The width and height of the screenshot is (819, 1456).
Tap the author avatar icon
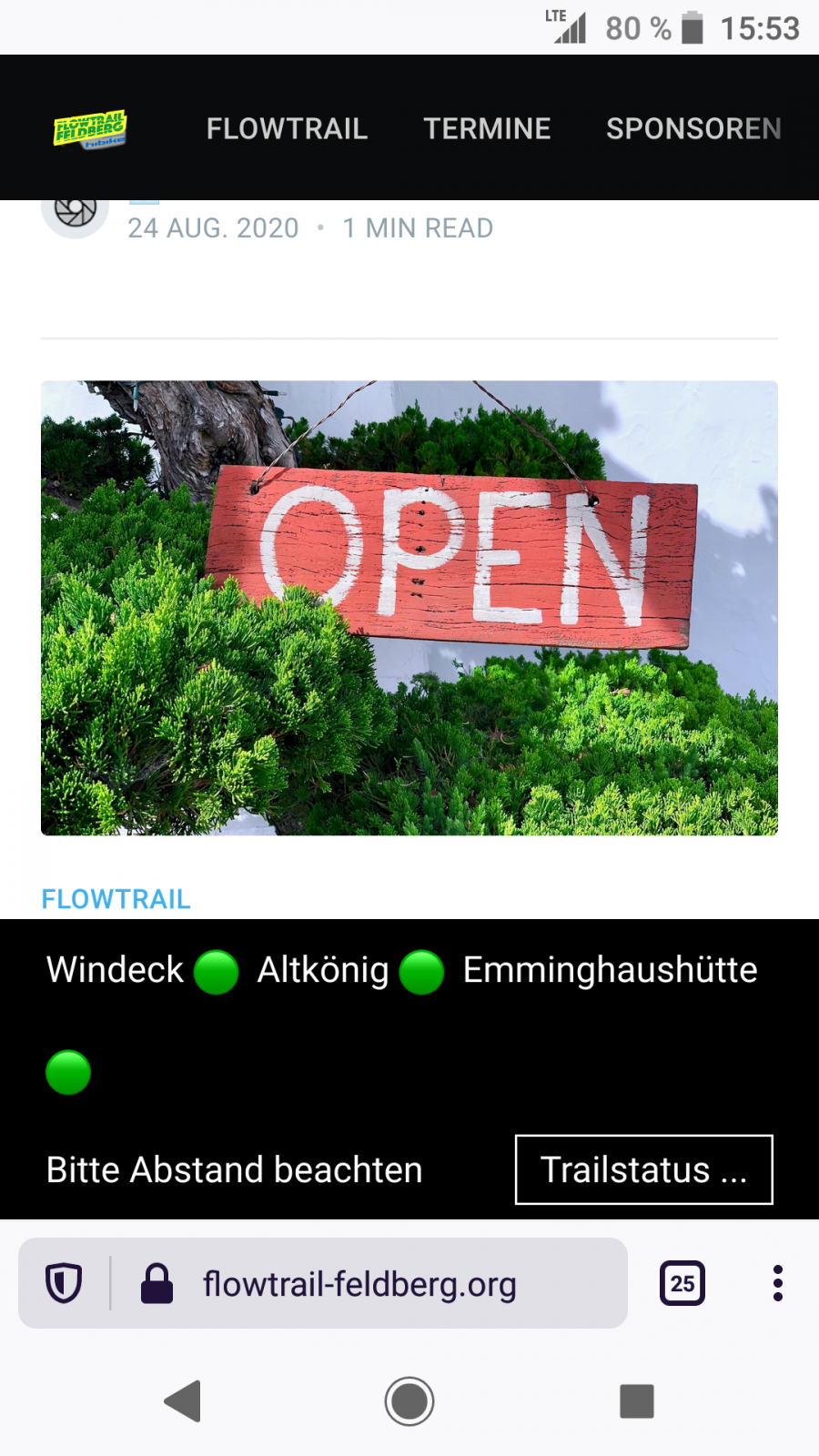[76, 214]
